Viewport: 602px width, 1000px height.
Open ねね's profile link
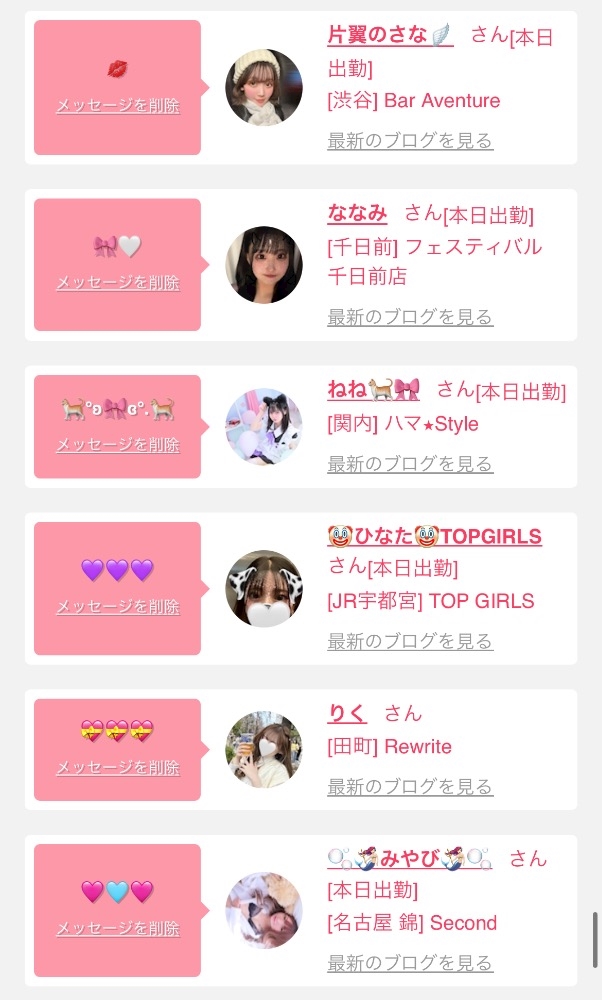click(x=373, y=389)
